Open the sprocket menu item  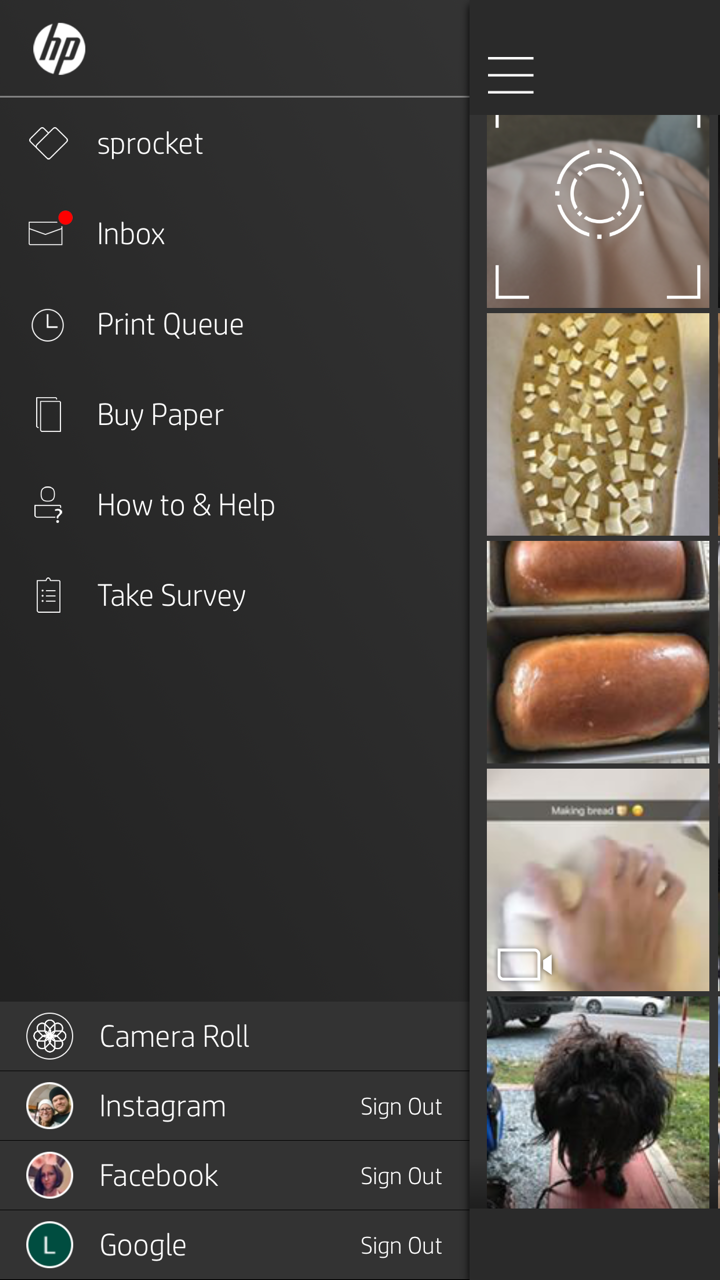150,144
